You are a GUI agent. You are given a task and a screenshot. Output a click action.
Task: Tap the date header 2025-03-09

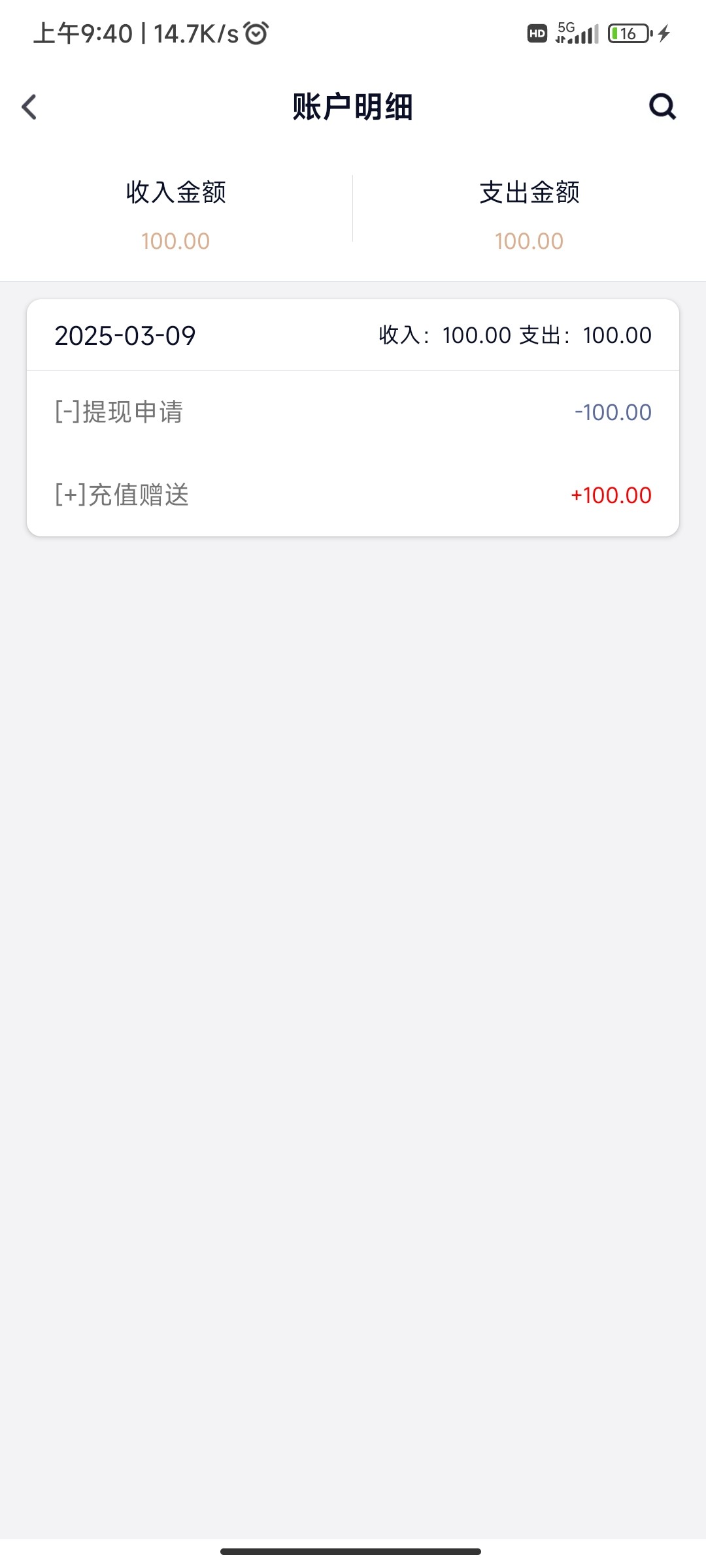coord(126,335)
